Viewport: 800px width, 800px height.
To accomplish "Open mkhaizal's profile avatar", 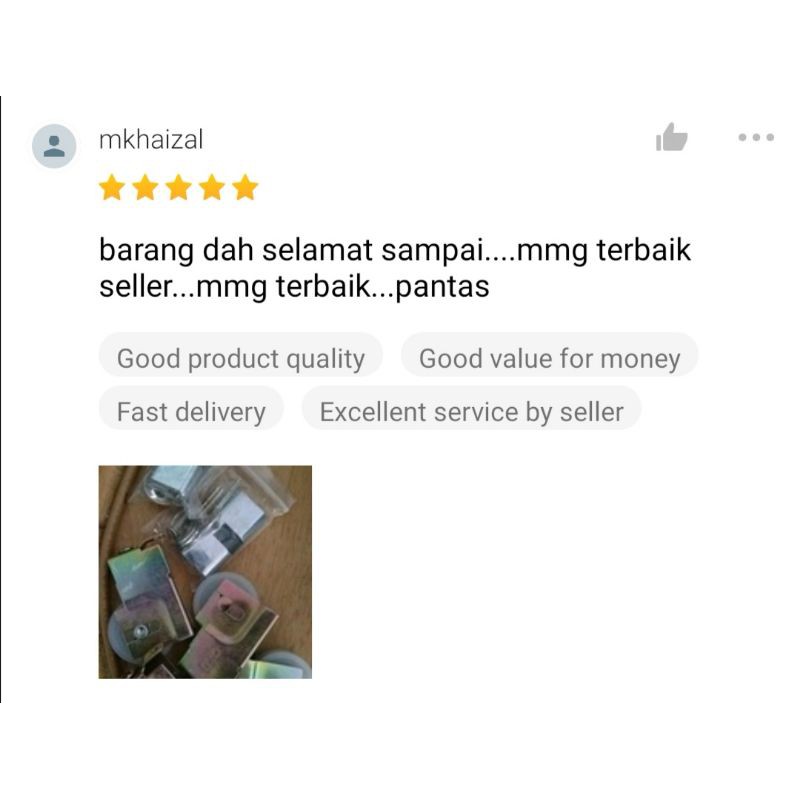I will [54, 146].
